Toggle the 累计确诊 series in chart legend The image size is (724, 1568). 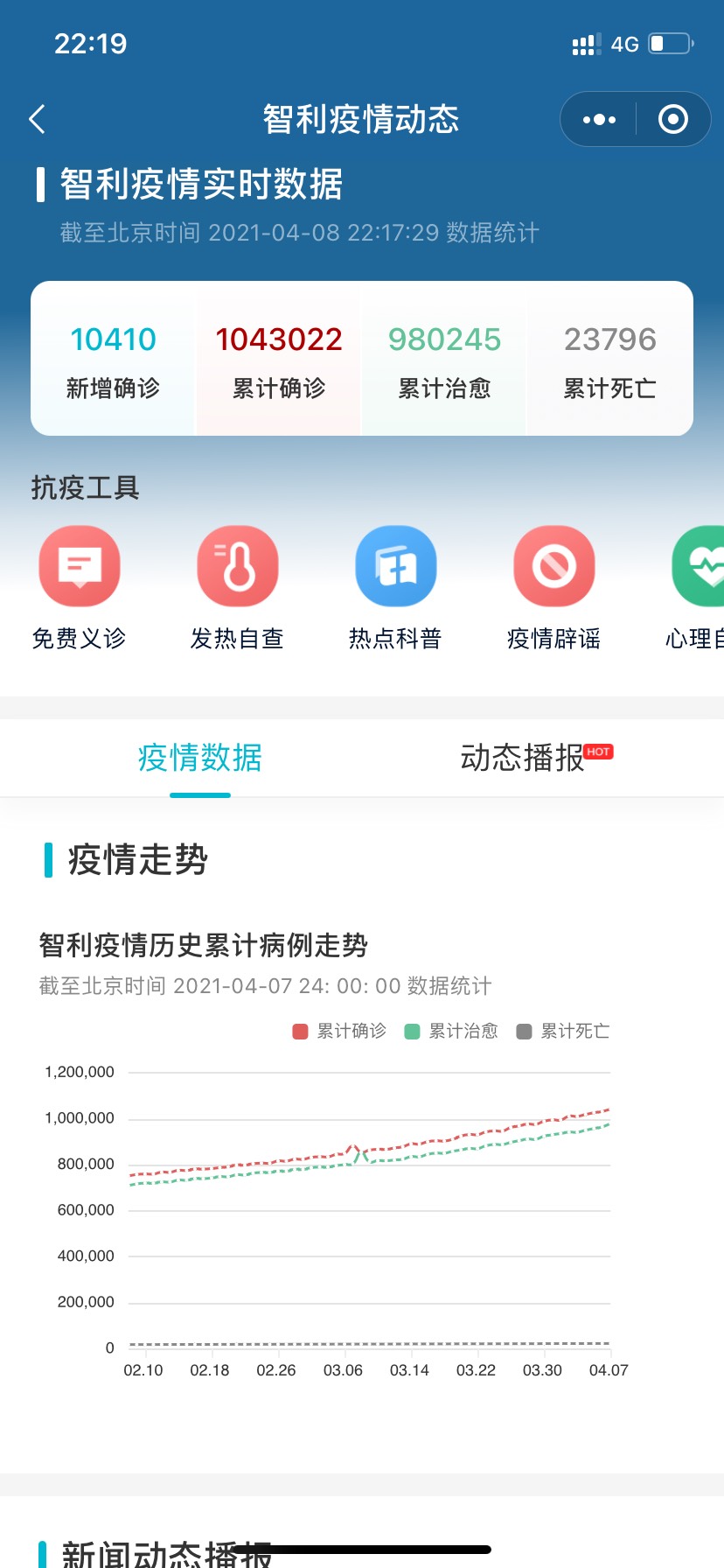(x=339, y=1032)
